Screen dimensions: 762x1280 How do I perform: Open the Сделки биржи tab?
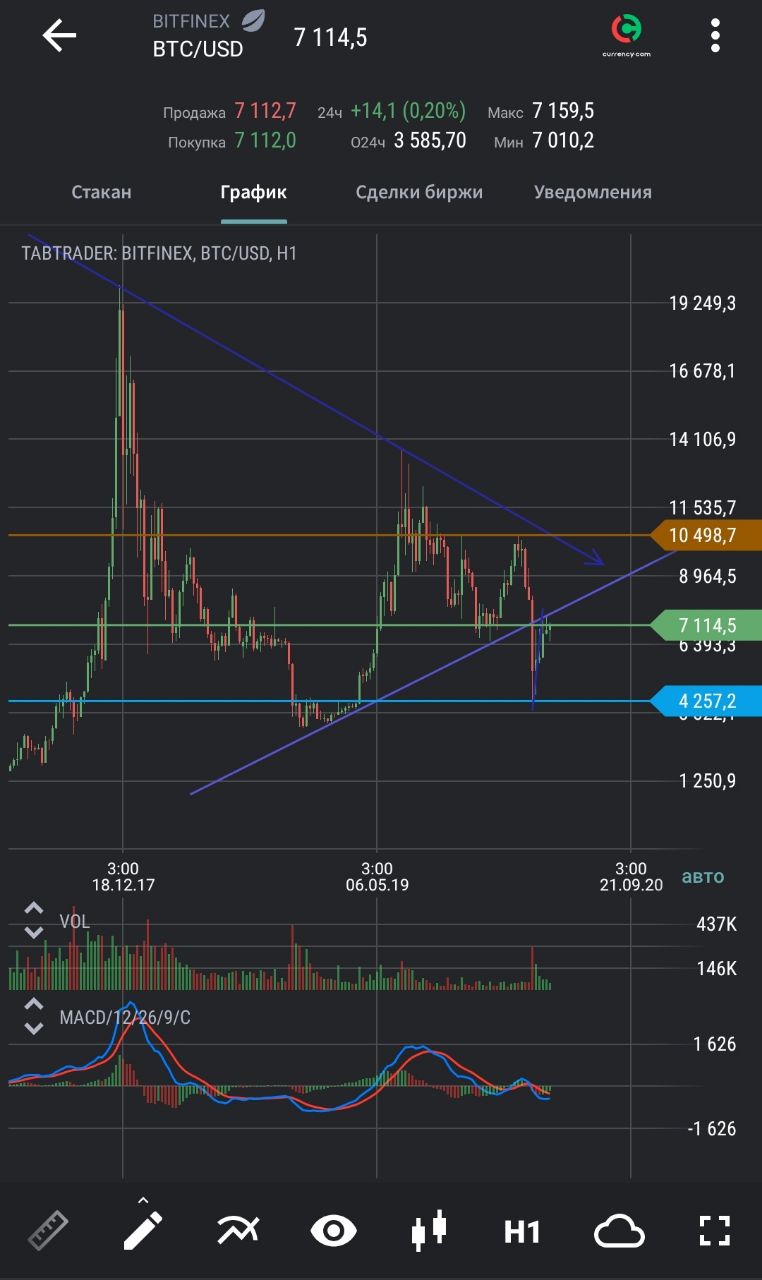click(419, 192)
